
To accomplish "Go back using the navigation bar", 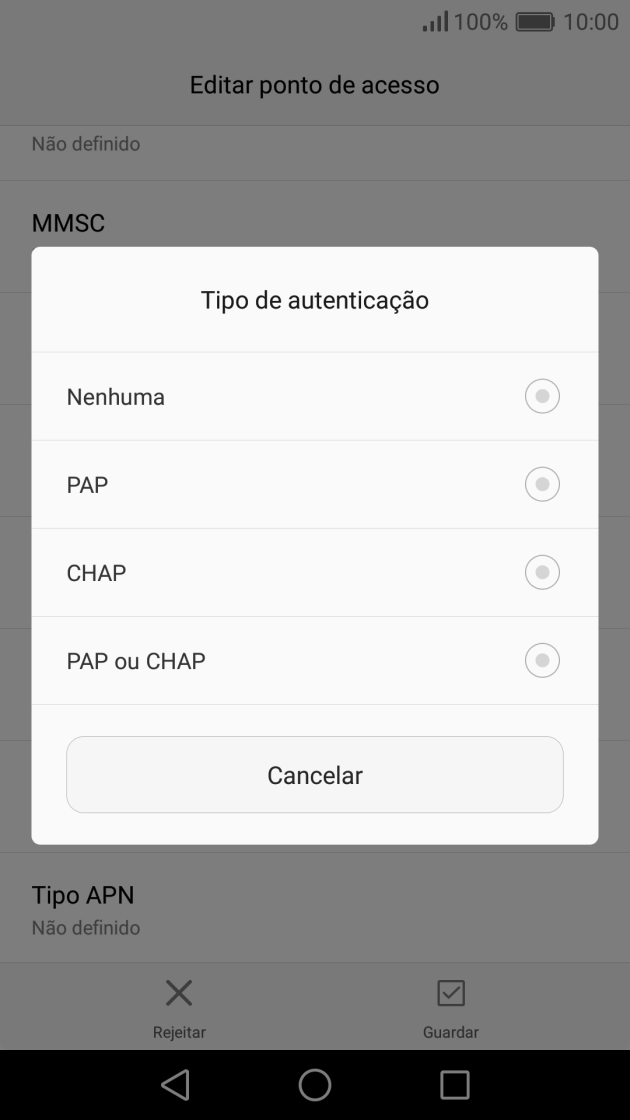I will pos(176,1084).
